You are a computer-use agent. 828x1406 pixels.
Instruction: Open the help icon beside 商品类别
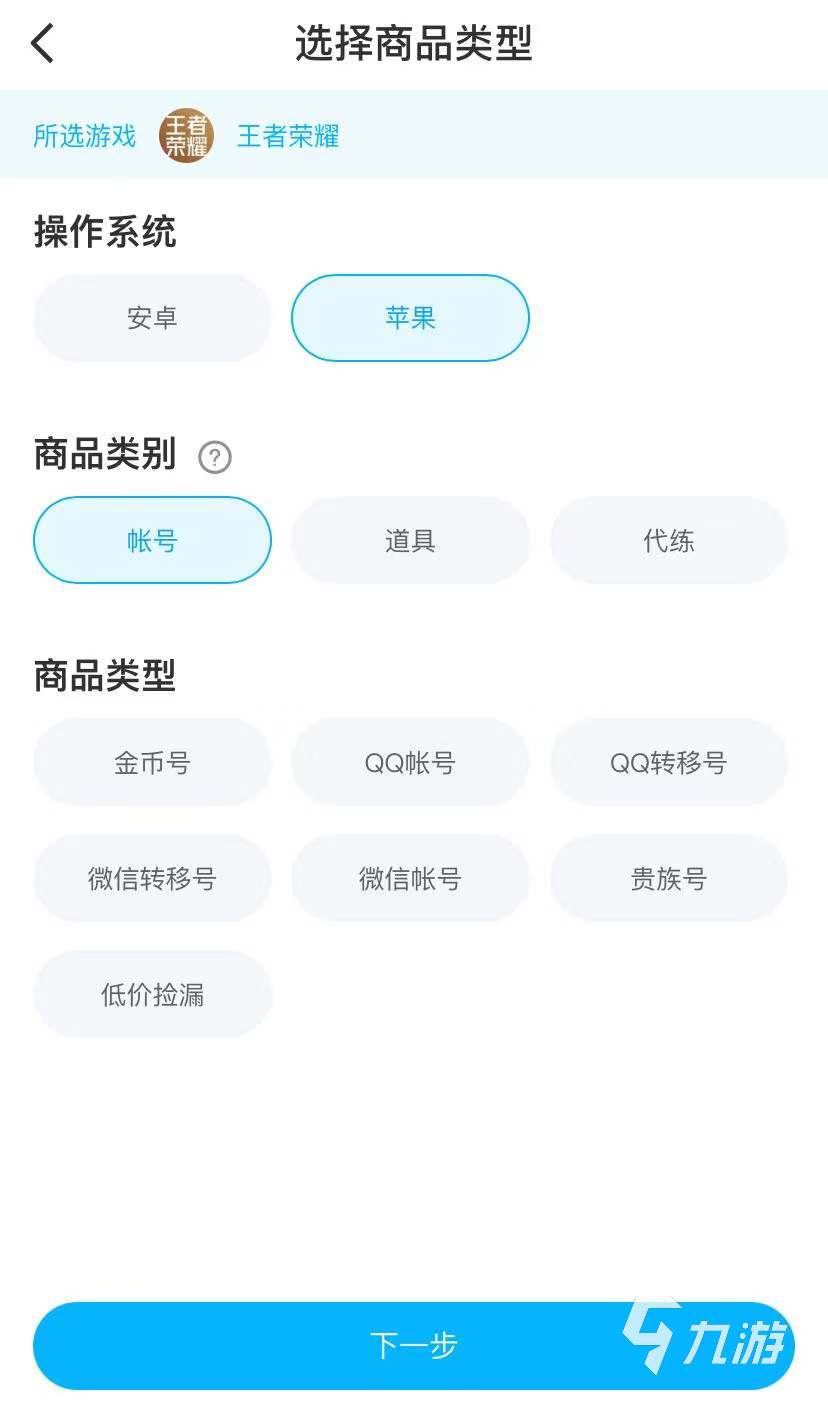tap(215, 457)
